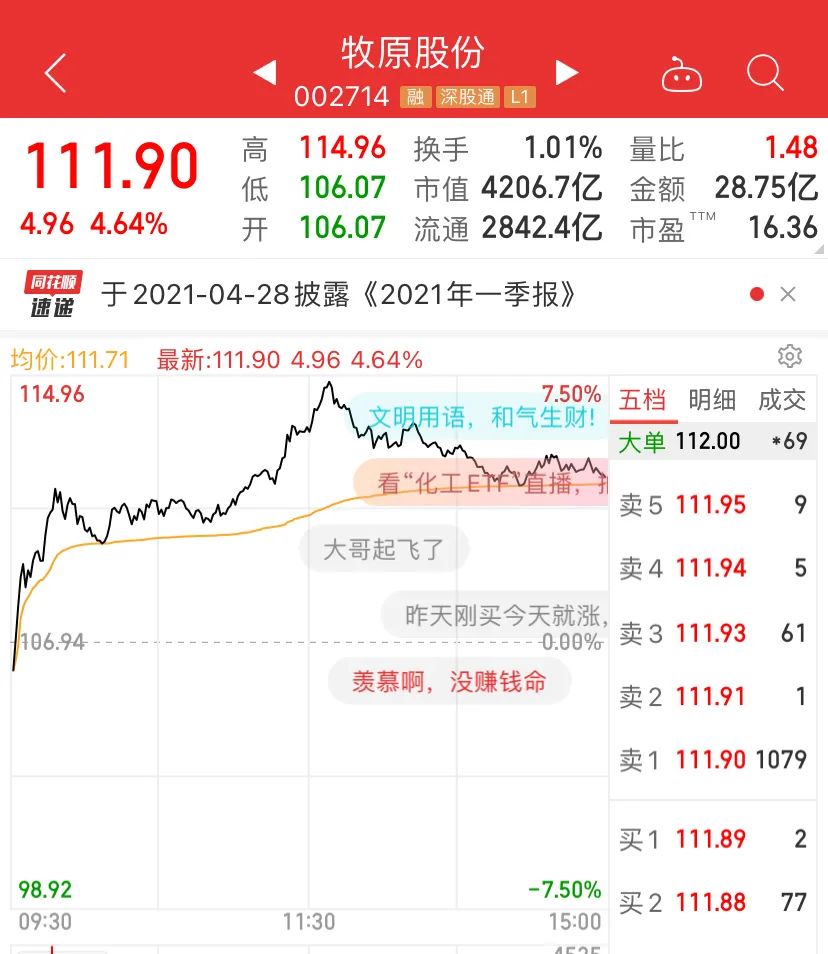828x954 pixels.
Task: Select the 买1 price 111.89 row
Action: [712, 840]
